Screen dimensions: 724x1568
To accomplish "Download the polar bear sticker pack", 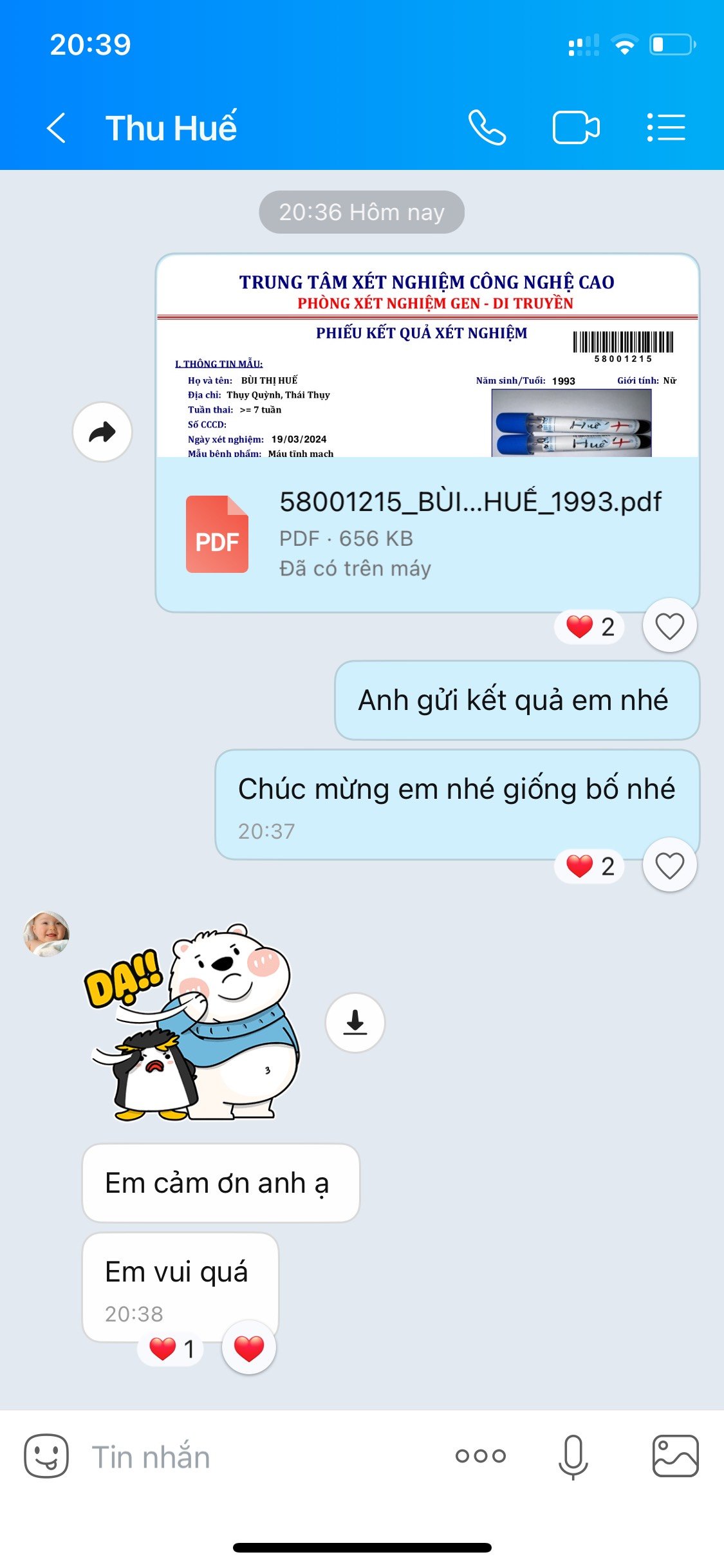I will pos(355,1022).
